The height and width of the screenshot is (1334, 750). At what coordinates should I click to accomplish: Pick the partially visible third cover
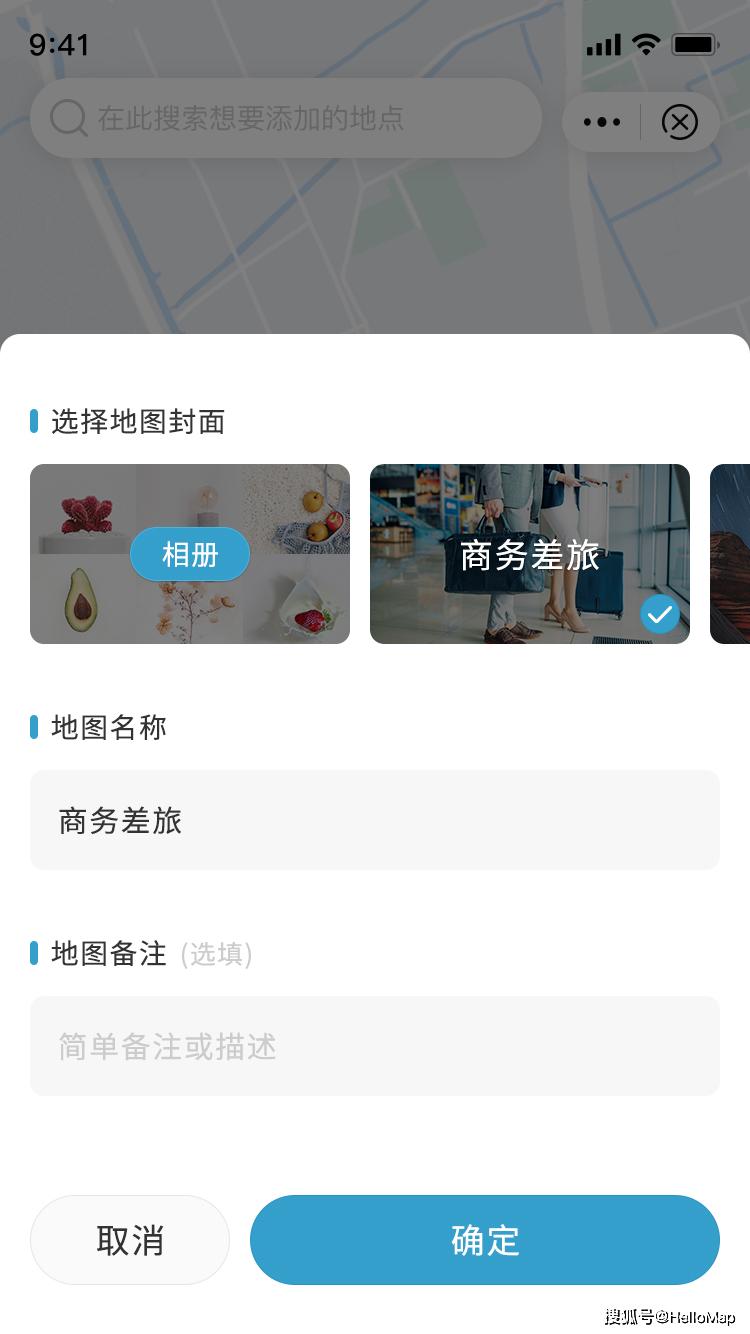point(730,554)
